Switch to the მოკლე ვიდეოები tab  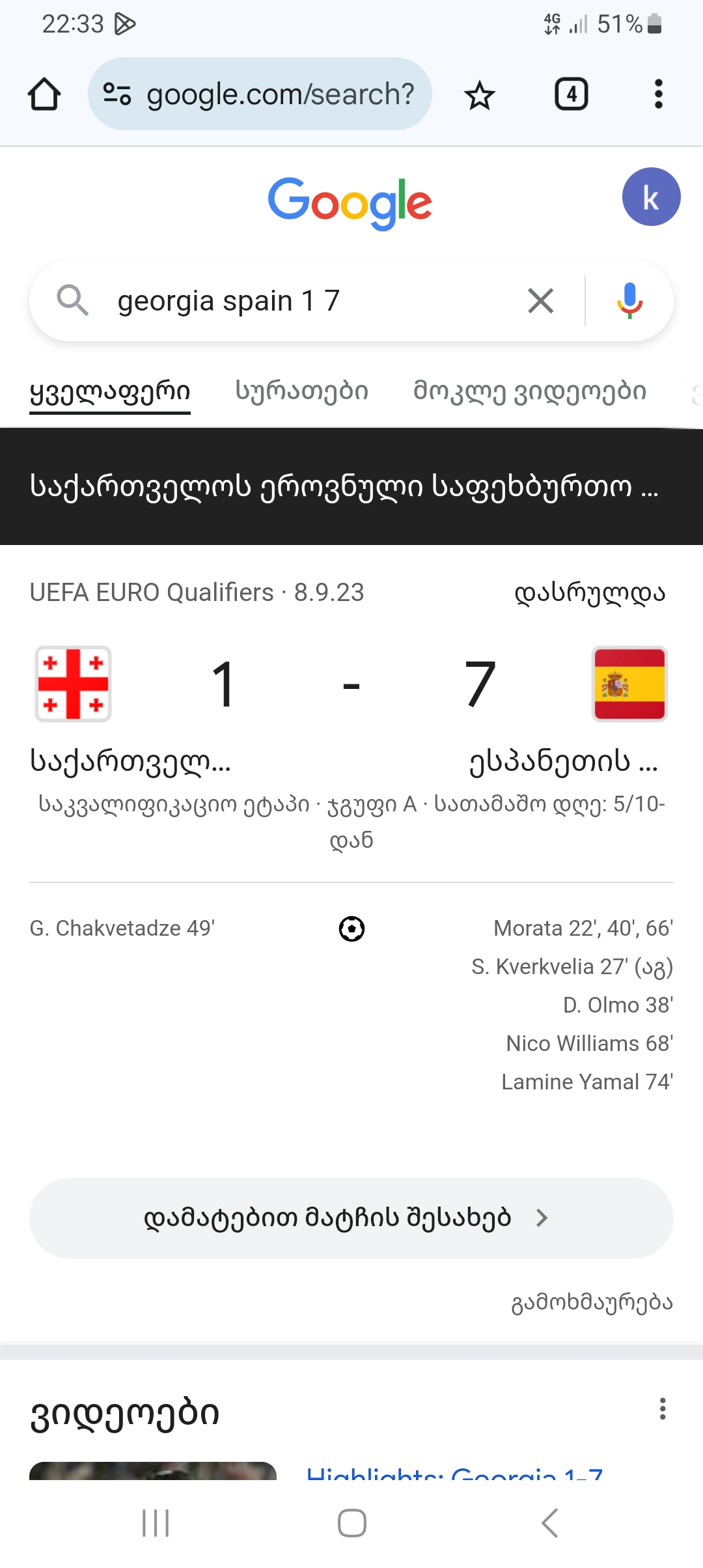coord(530,391)
